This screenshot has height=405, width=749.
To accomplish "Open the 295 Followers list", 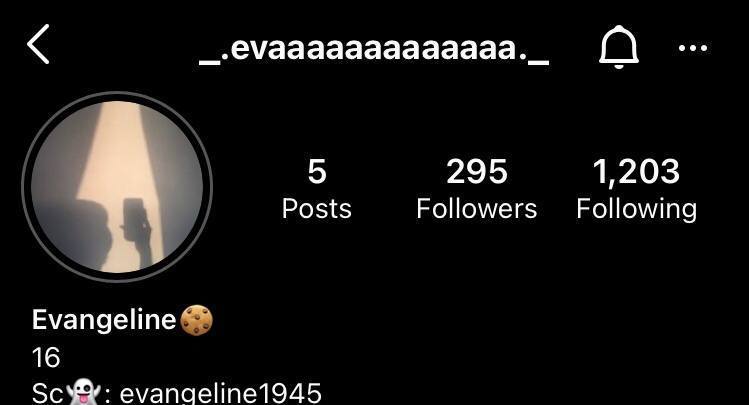I will pos(476,188).
